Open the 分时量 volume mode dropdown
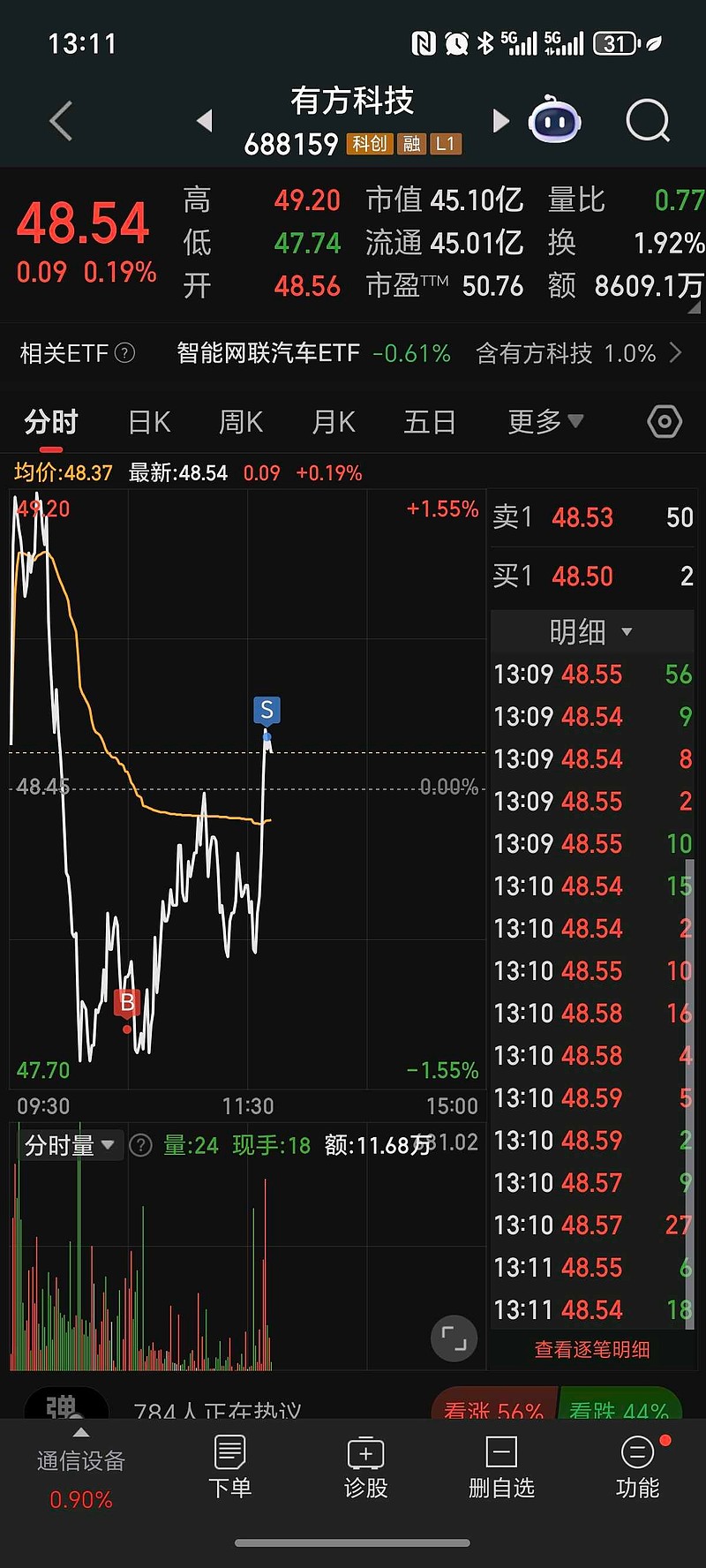The width and height of the screenshot is (706, 1568). coord(69,1145)
